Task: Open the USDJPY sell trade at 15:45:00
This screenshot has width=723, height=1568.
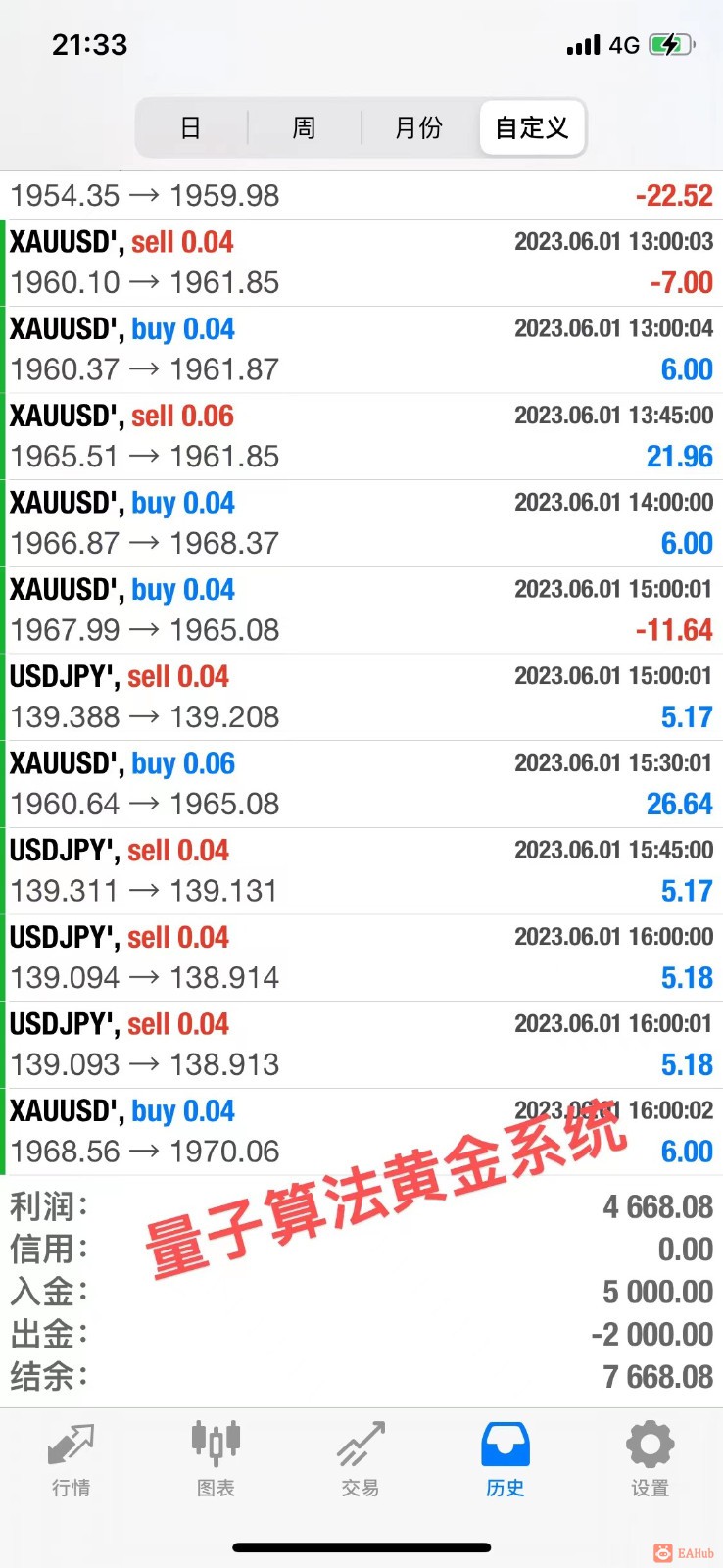Action: tap(361, 870)
